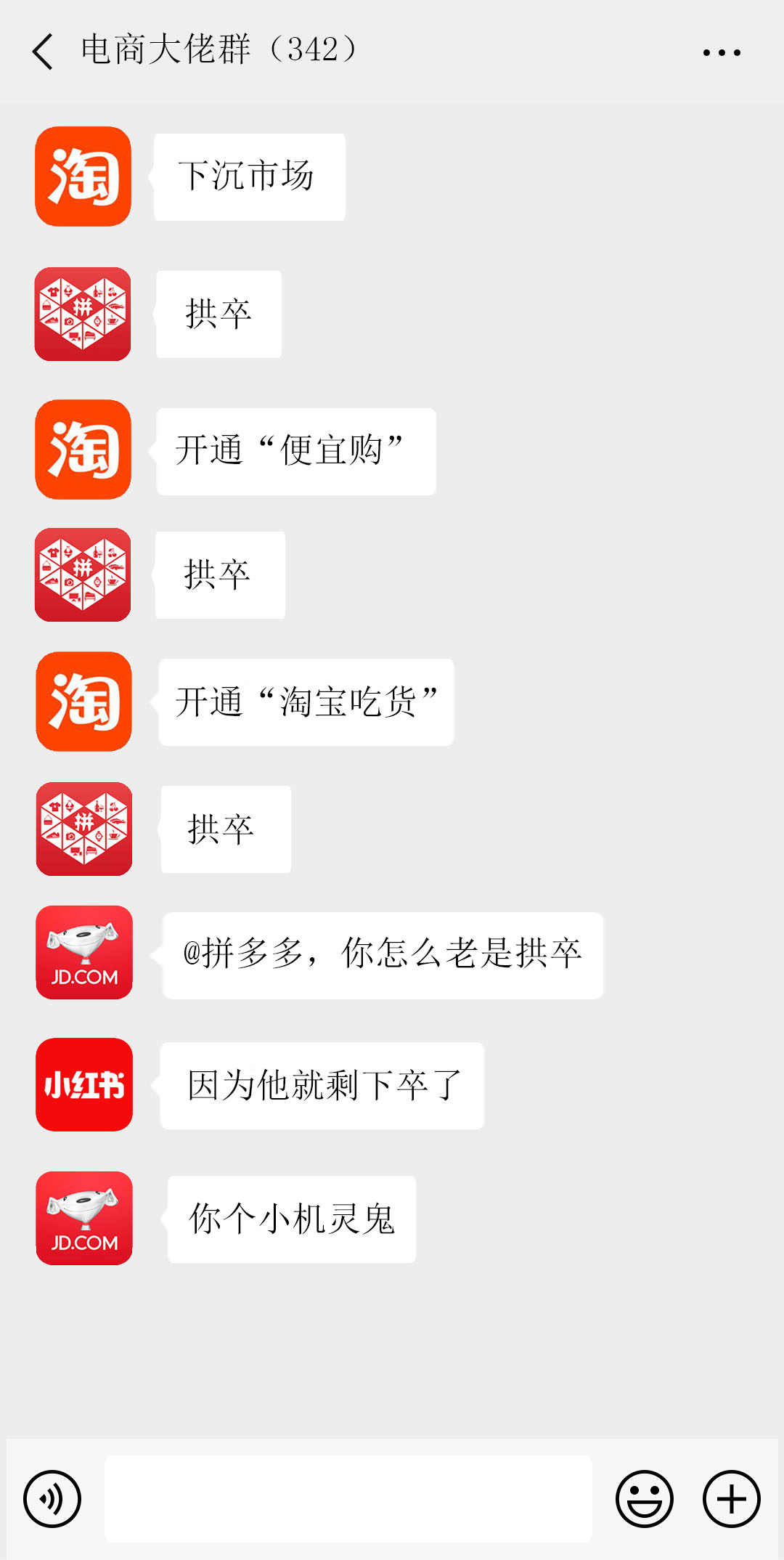Tap the first Pinduoduo avatar icon
Screen dimensions: 784x1560
point(82,314)
